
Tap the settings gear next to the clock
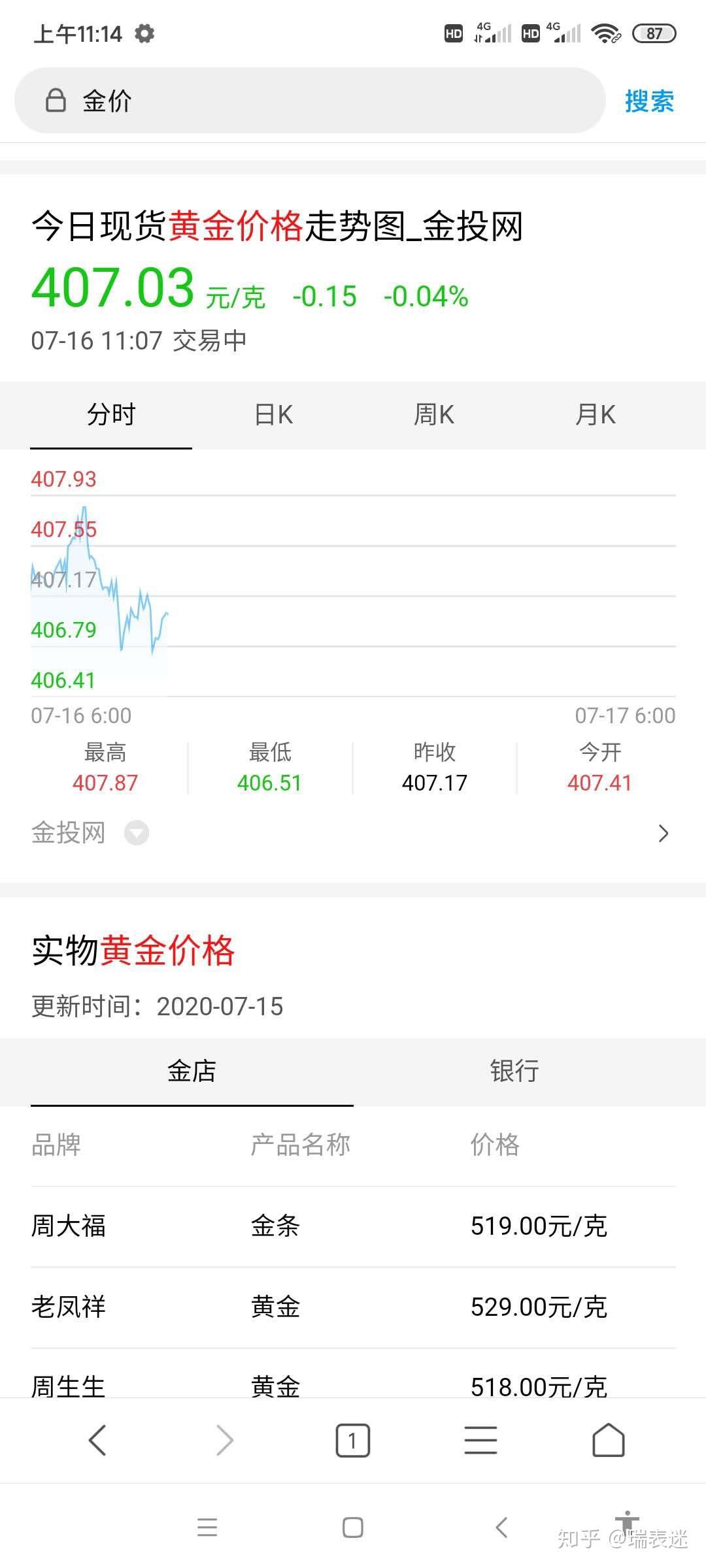(x=144, y=33)
